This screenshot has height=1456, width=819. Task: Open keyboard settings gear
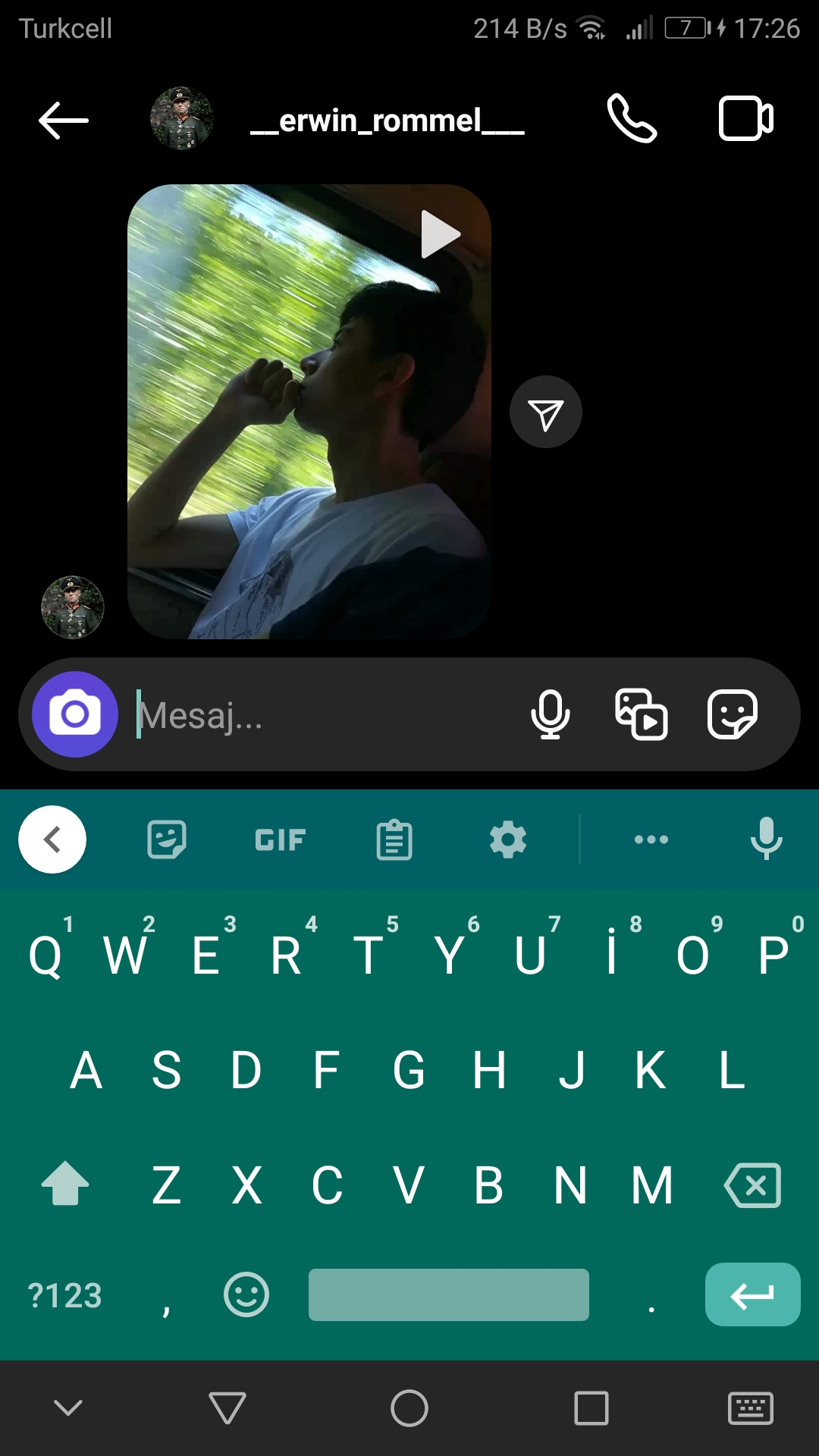(x=507, y=839)
